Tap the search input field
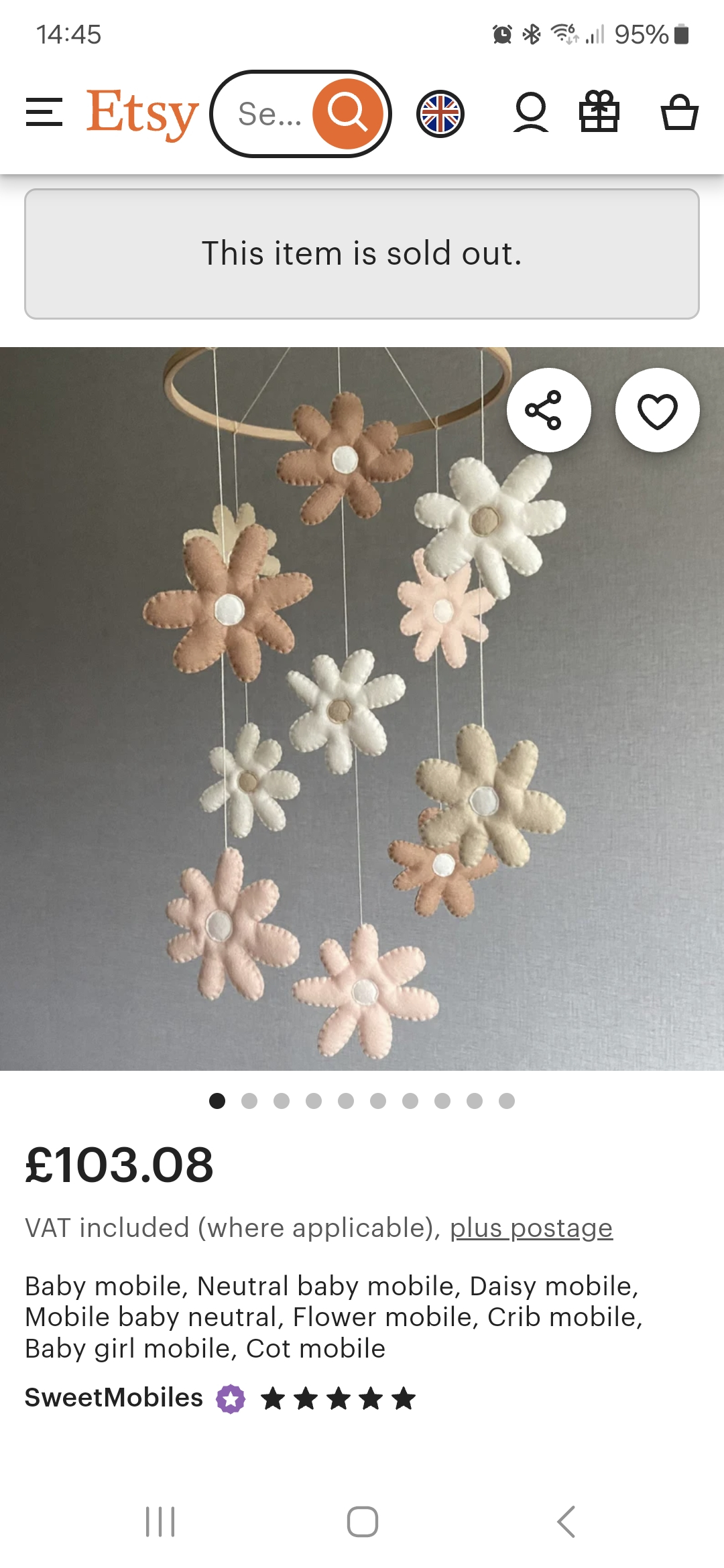The image size is (724, 1568). [268, 114]
